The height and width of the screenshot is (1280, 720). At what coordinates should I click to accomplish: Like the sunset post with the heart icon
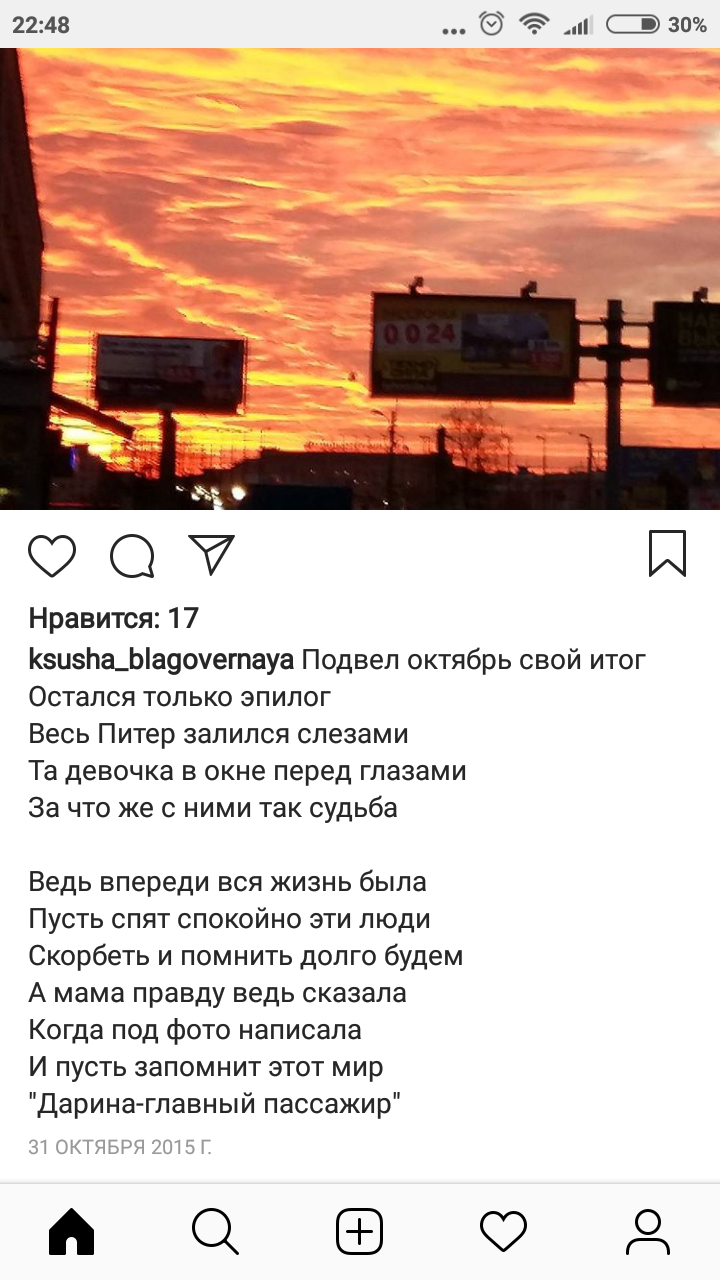[52, 556]
